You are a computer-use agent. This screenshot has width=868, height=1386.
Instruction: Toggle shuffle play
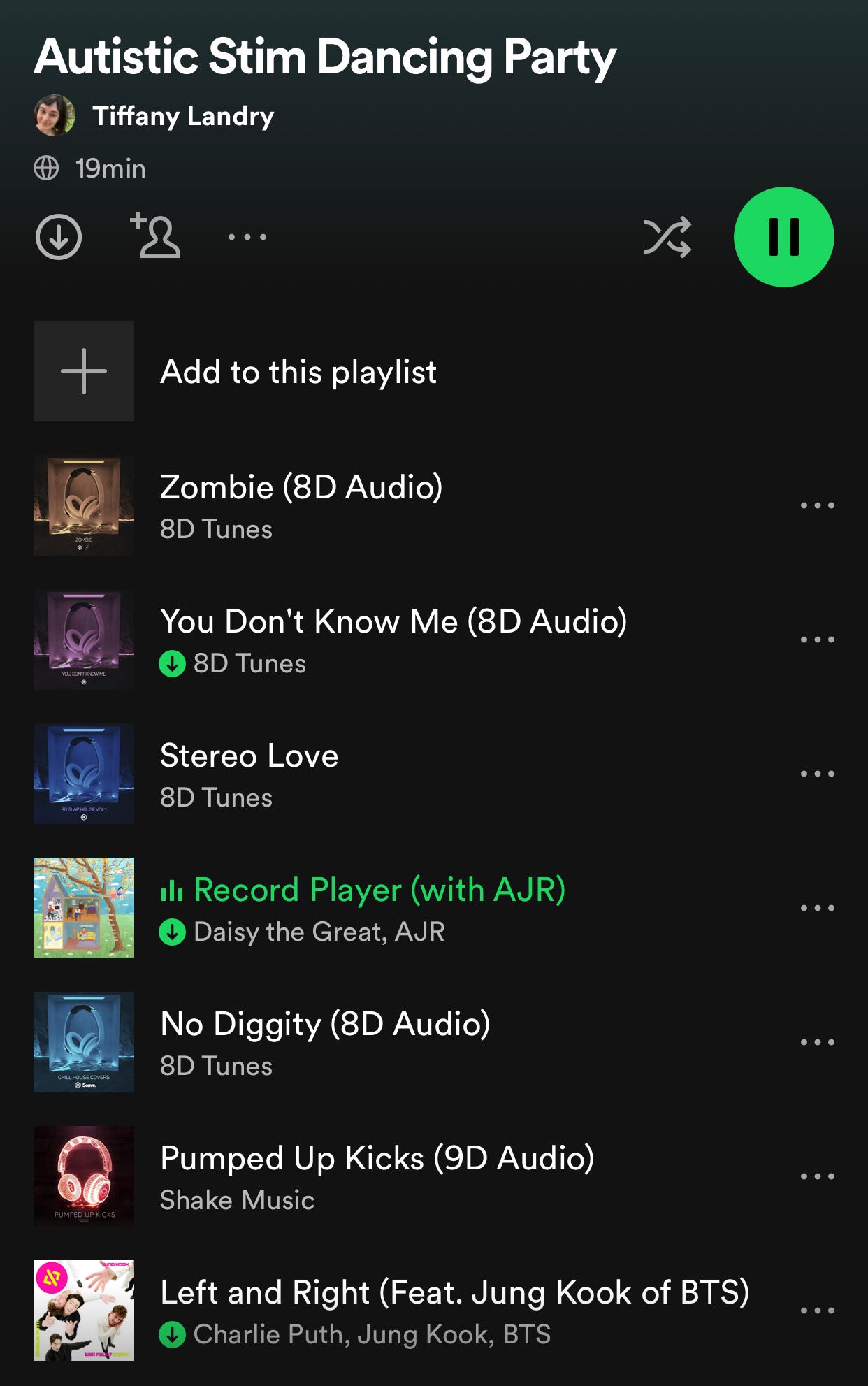tap(667, 237)
